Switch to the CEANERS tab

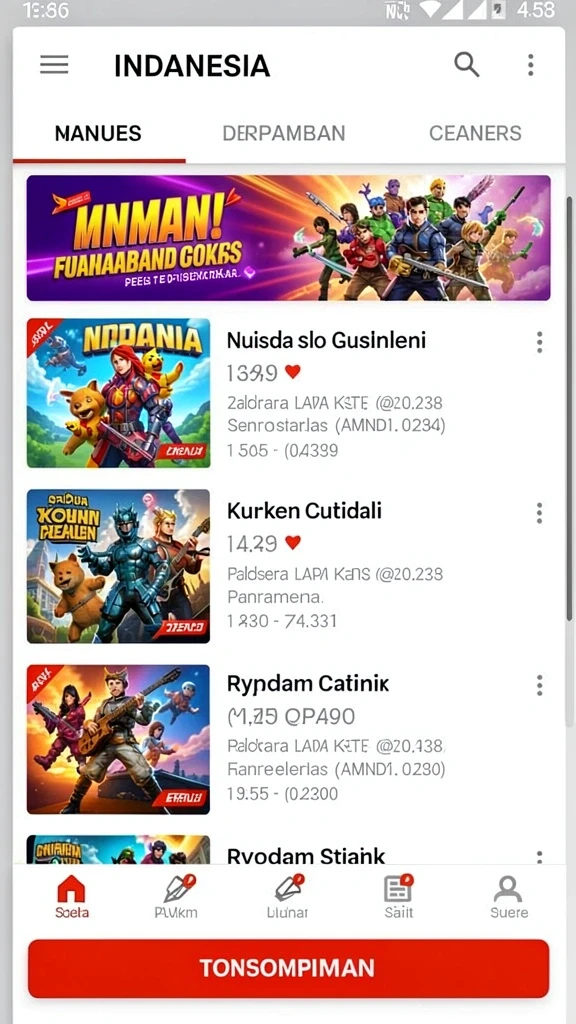coord(475,133)
